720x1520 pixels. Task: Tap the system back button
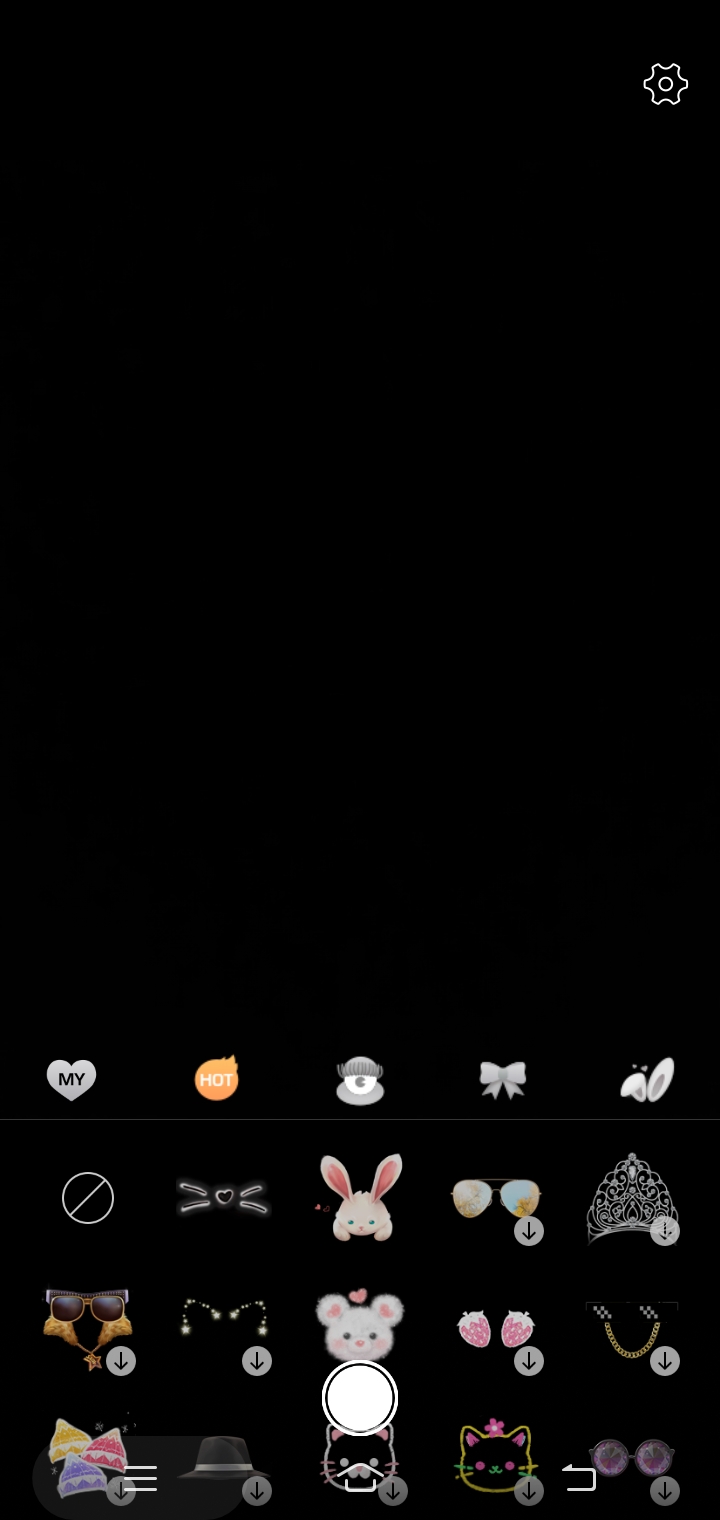579,1477
